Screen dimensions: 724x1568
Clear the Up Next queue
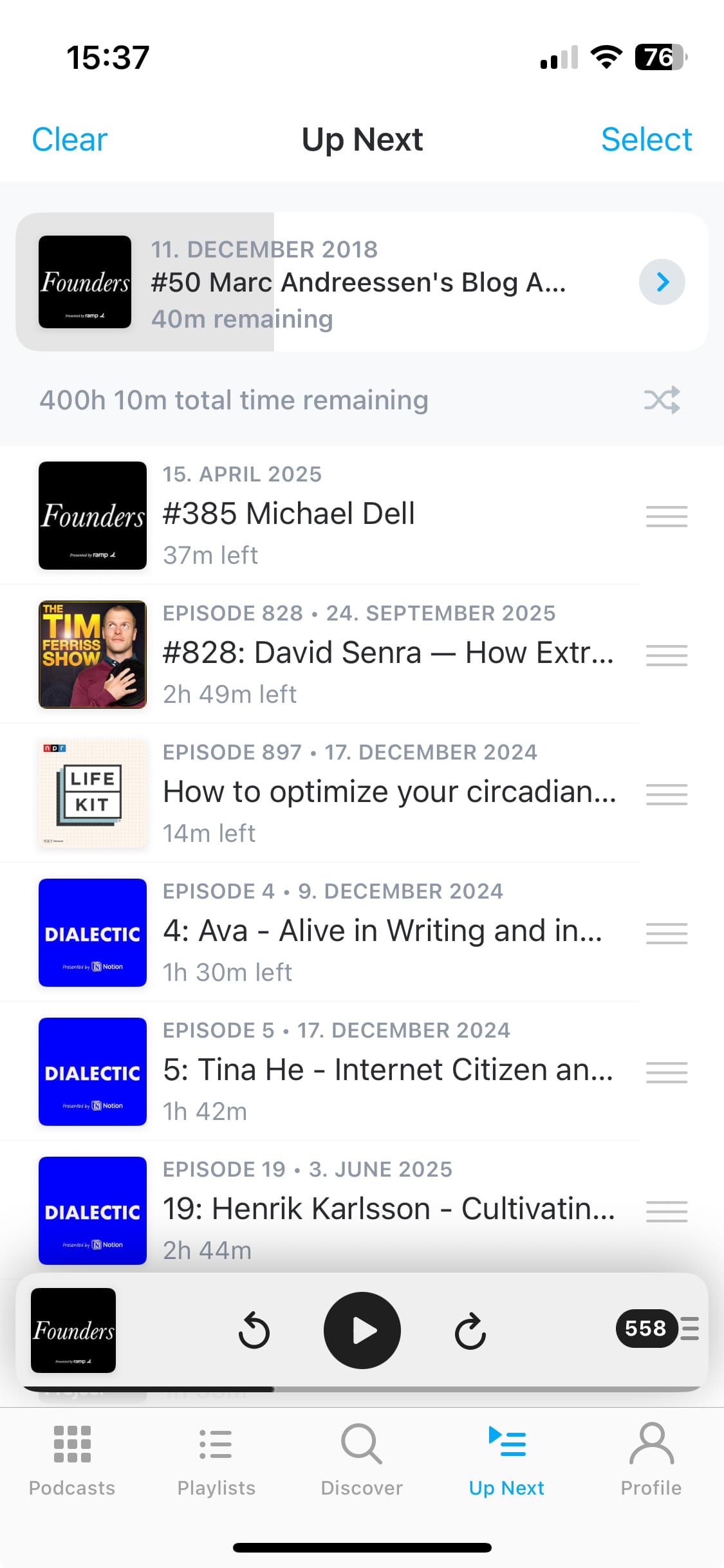coord(70,140)
